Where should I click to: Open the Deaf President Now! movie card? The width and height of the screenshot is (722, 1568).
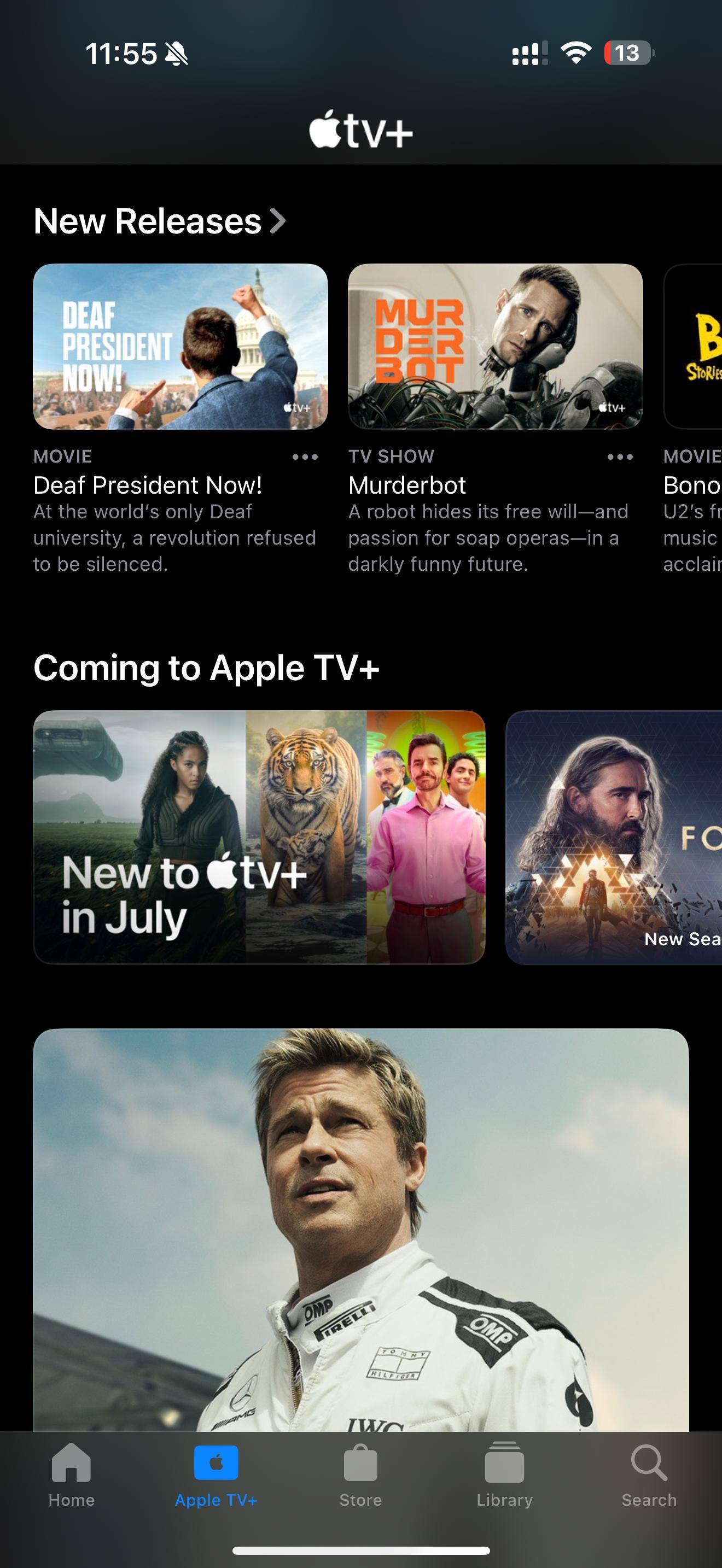pos(180,346)
